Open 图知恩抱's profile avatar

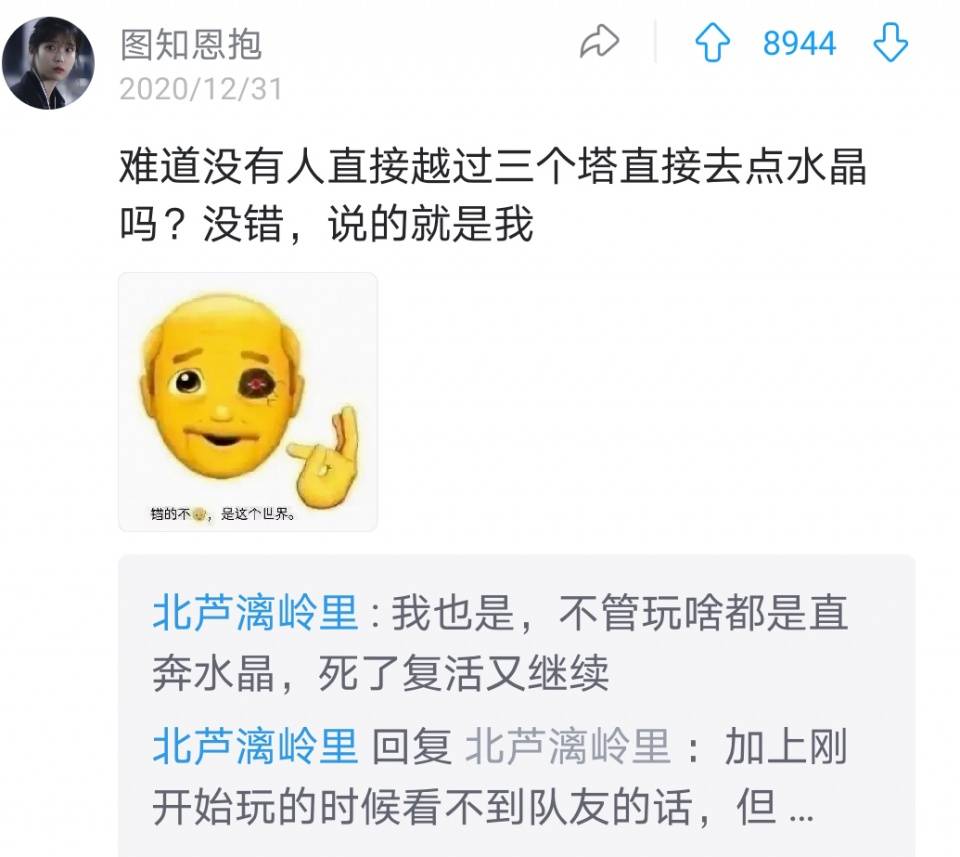tap(48, 62)
